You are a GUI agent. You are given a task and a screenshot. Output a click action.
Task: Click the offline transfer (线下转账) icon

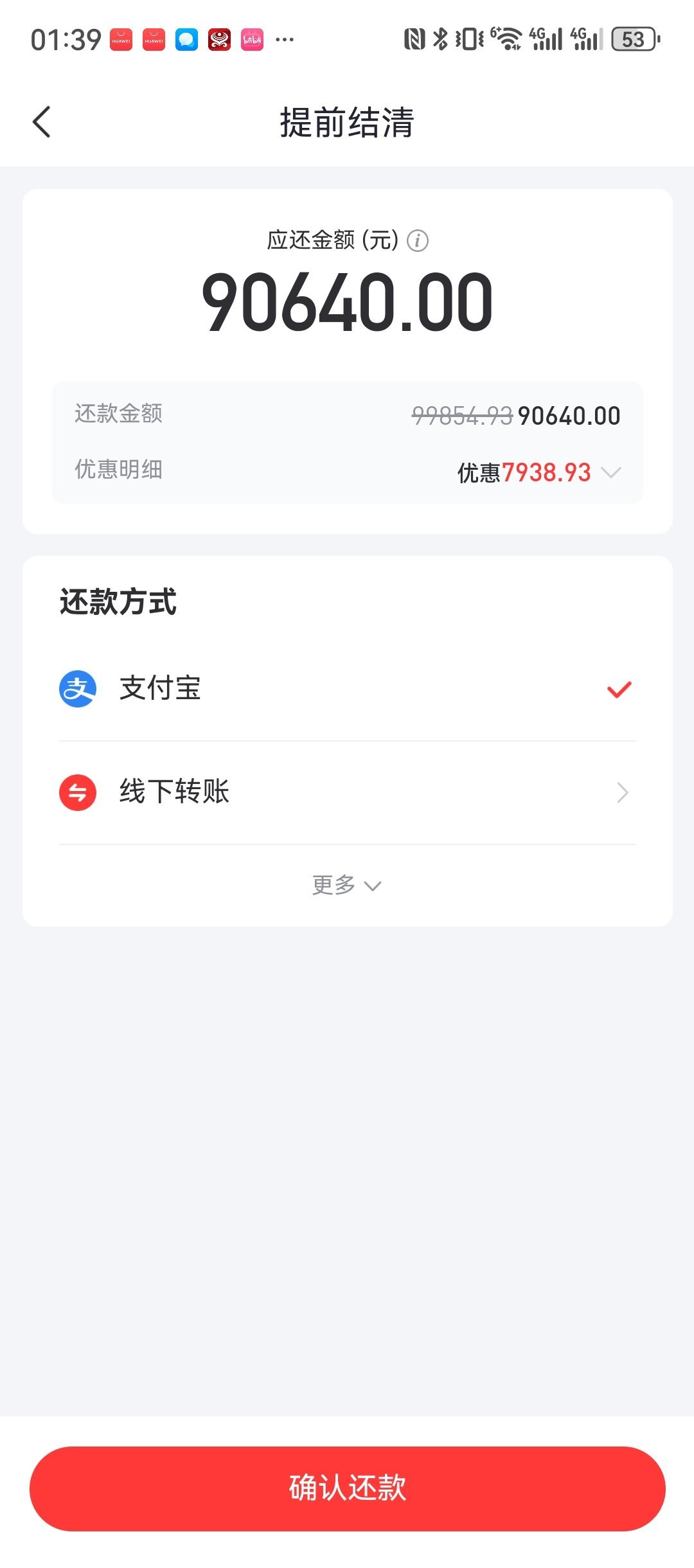click(79, 792)
